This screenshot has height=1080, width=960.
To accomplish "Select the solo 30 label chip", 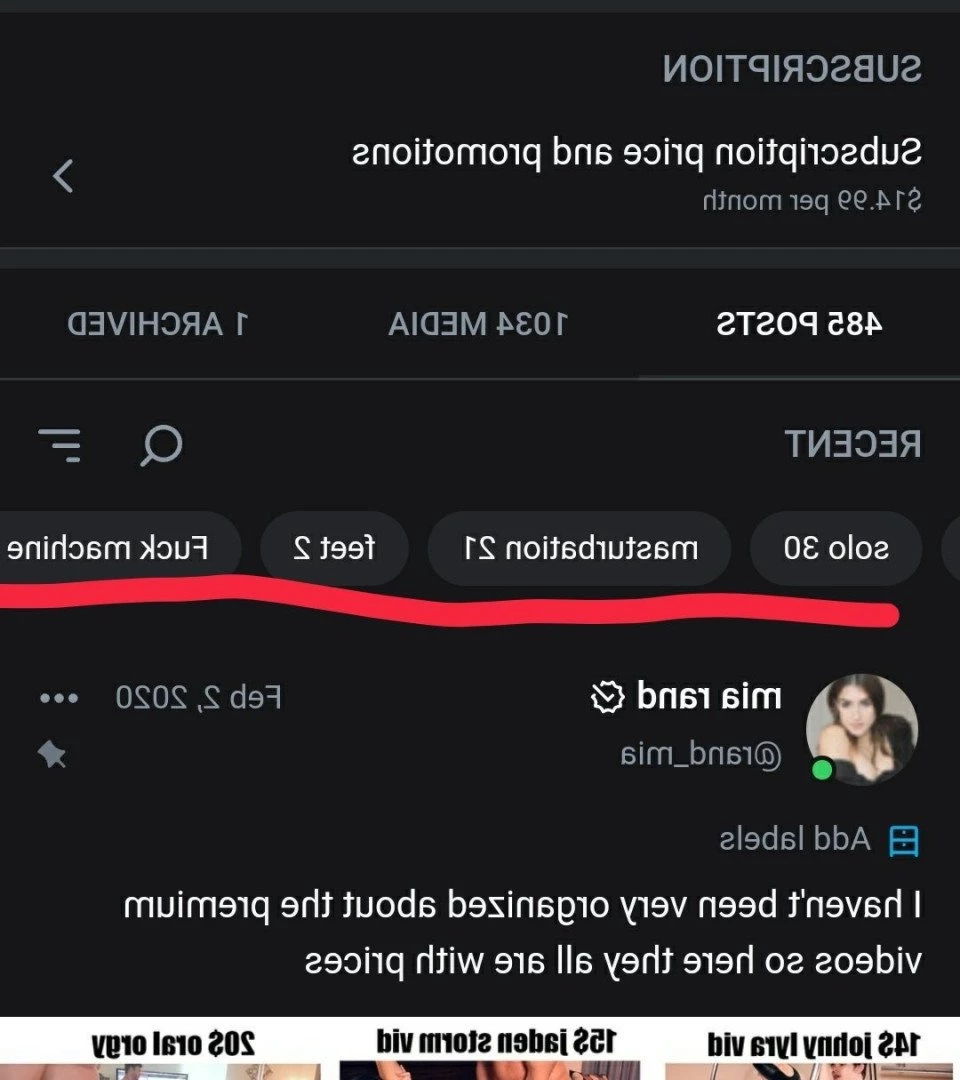I will [x=835, y=548].
